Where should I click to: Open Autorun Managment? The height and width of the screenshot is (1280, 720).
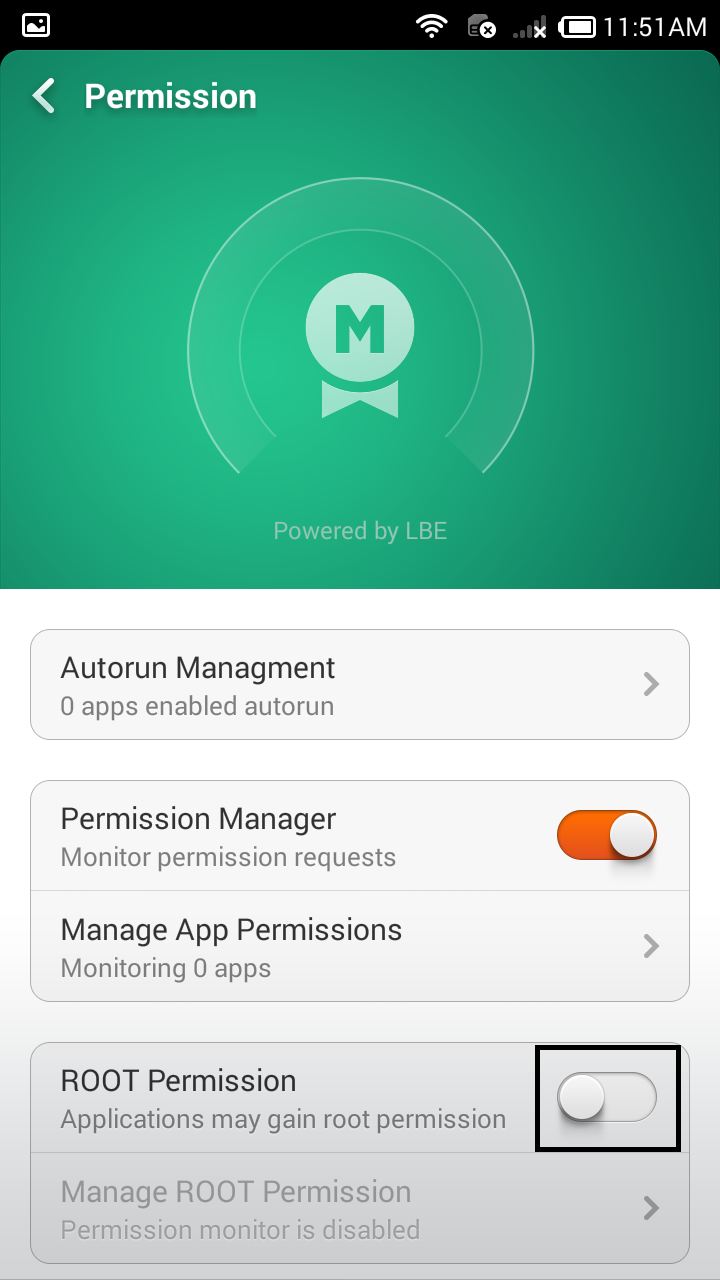pyautogui.click(x=360, y=685)
